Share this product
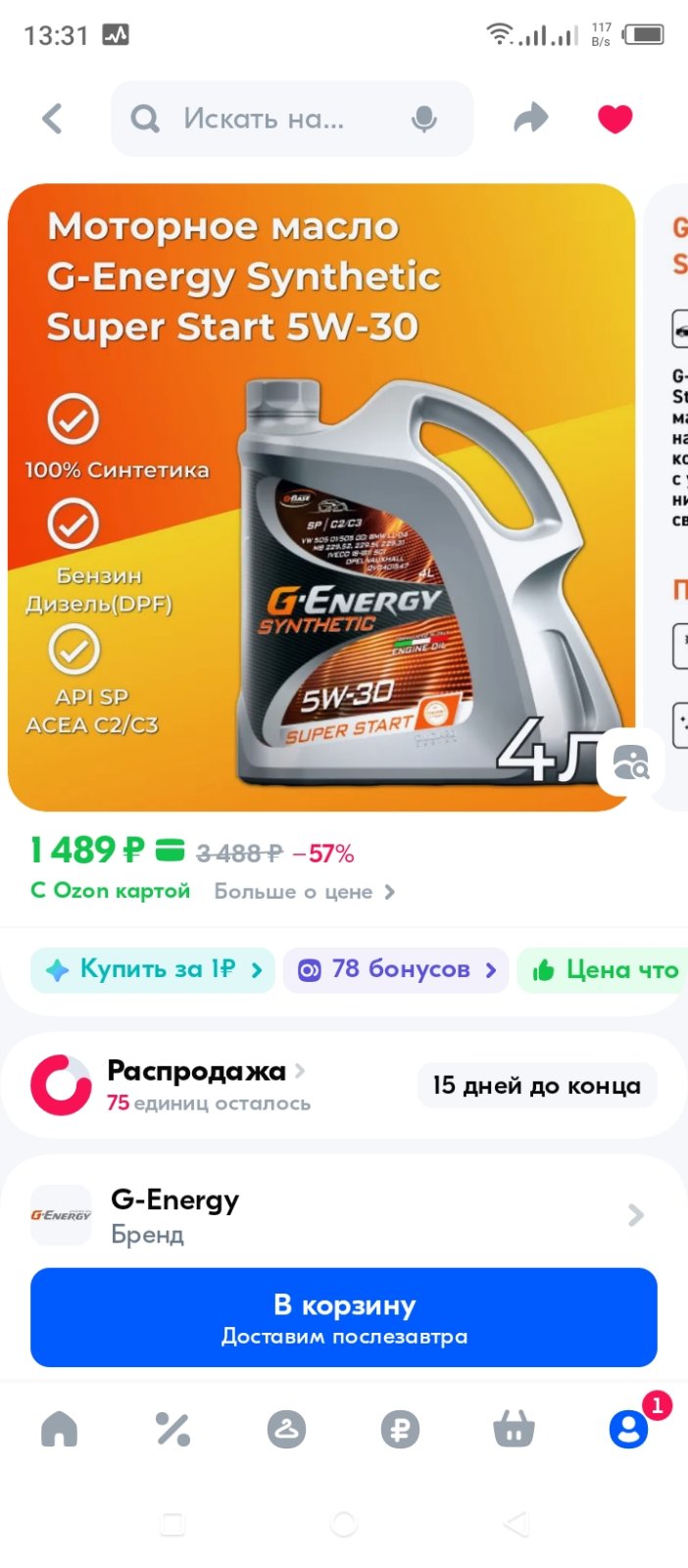Viewport: 688px width, 1568px height. coord(531,119)
